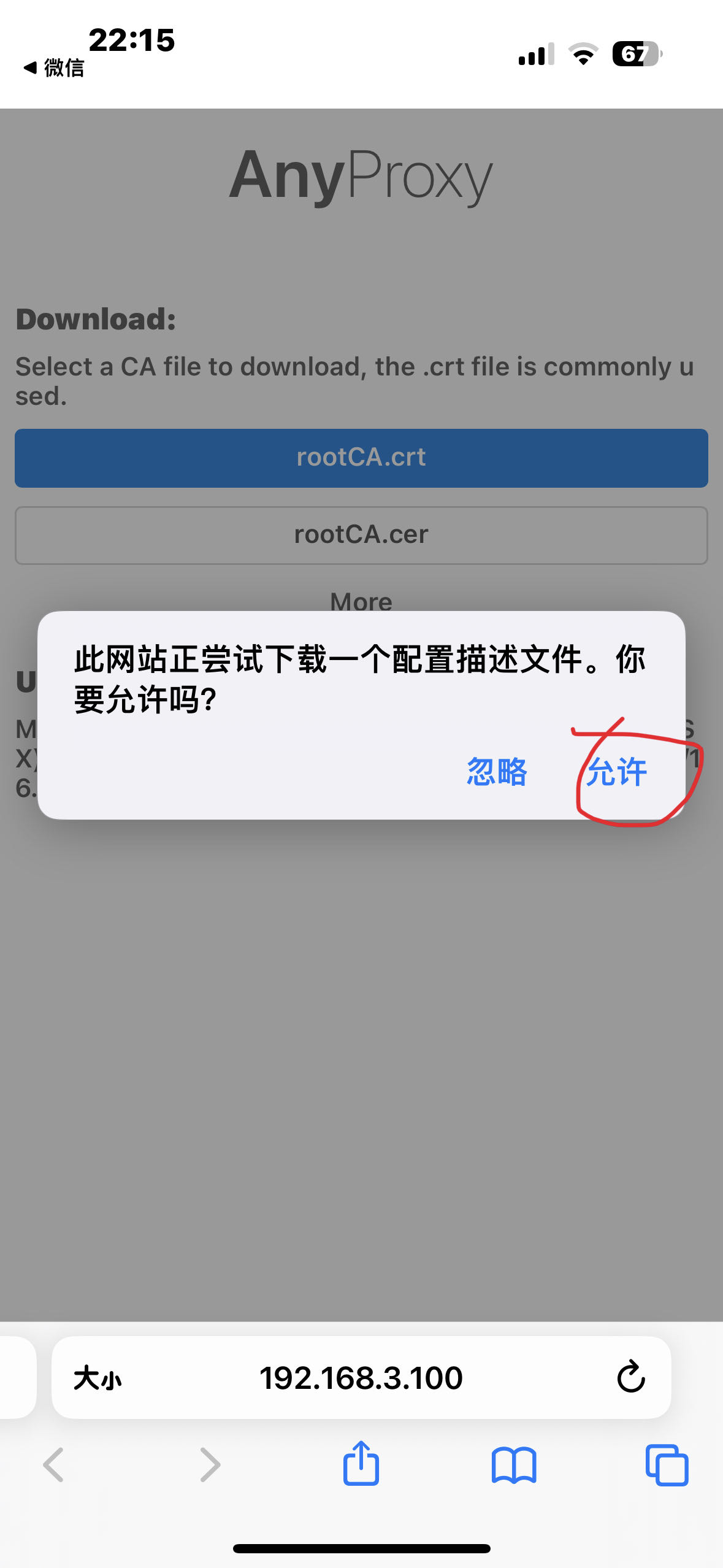Open Safari bookmarks
The image size is (723, 1568).
click(513, 1466)
